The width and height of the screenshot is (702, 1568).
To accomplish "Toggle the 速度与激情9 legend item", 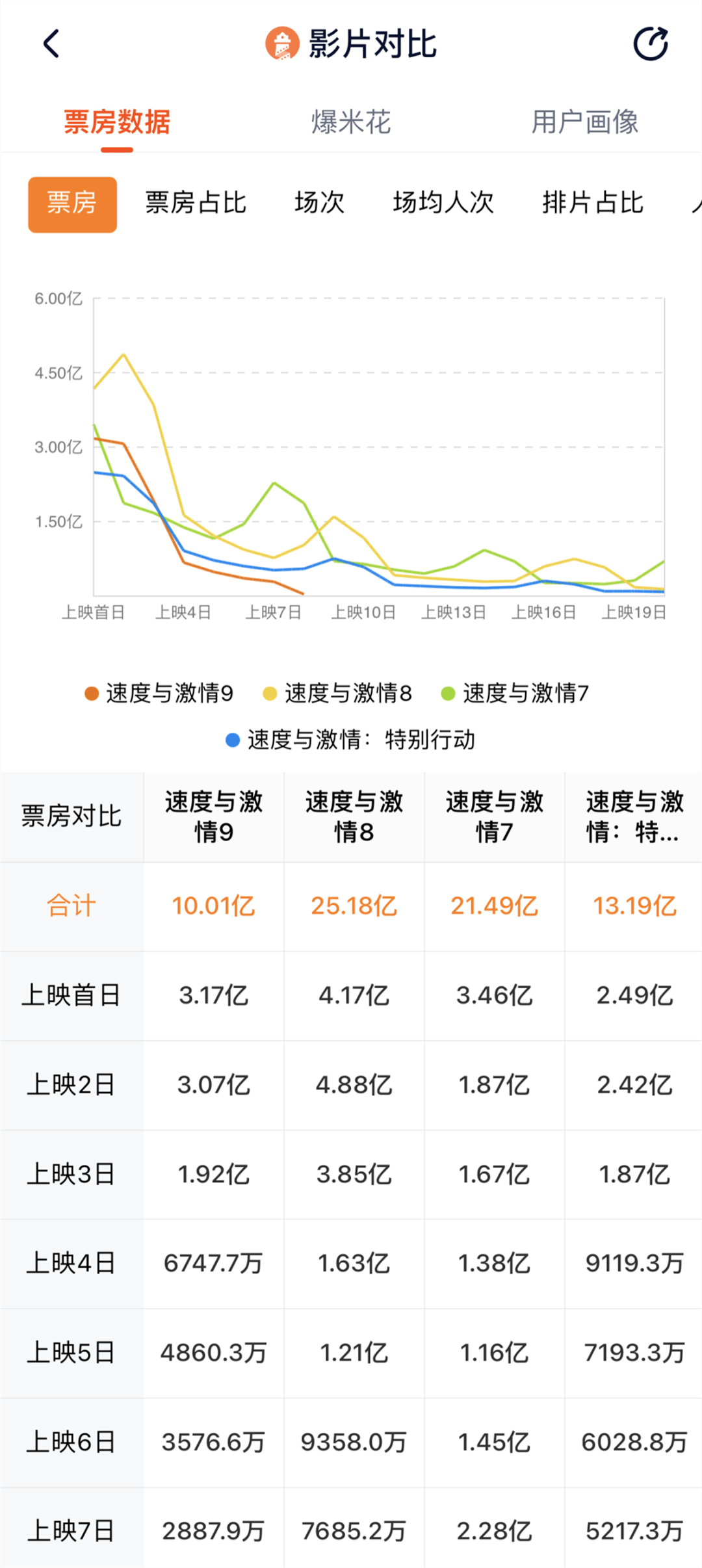I will coord(159,693).
